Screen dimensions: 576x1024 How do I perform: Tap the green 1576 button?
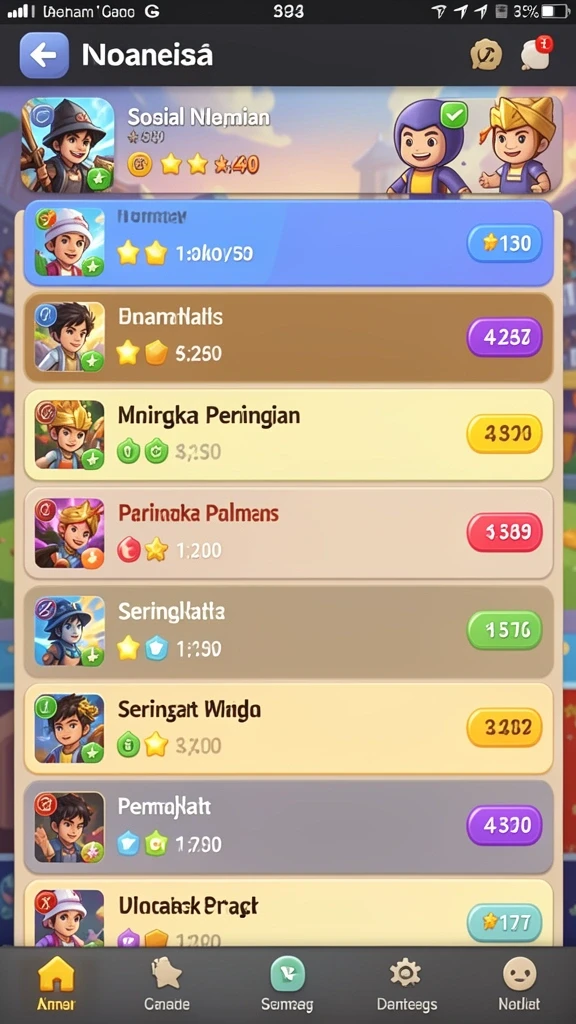(504, 630)
